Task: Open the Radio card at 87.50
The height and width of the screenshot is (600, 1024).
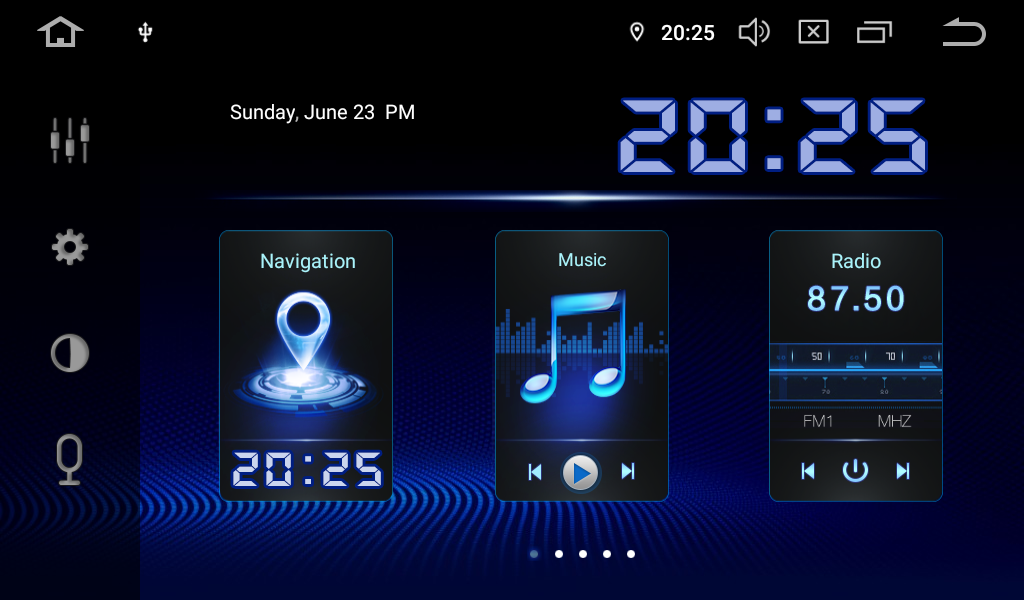Action: 855,300
